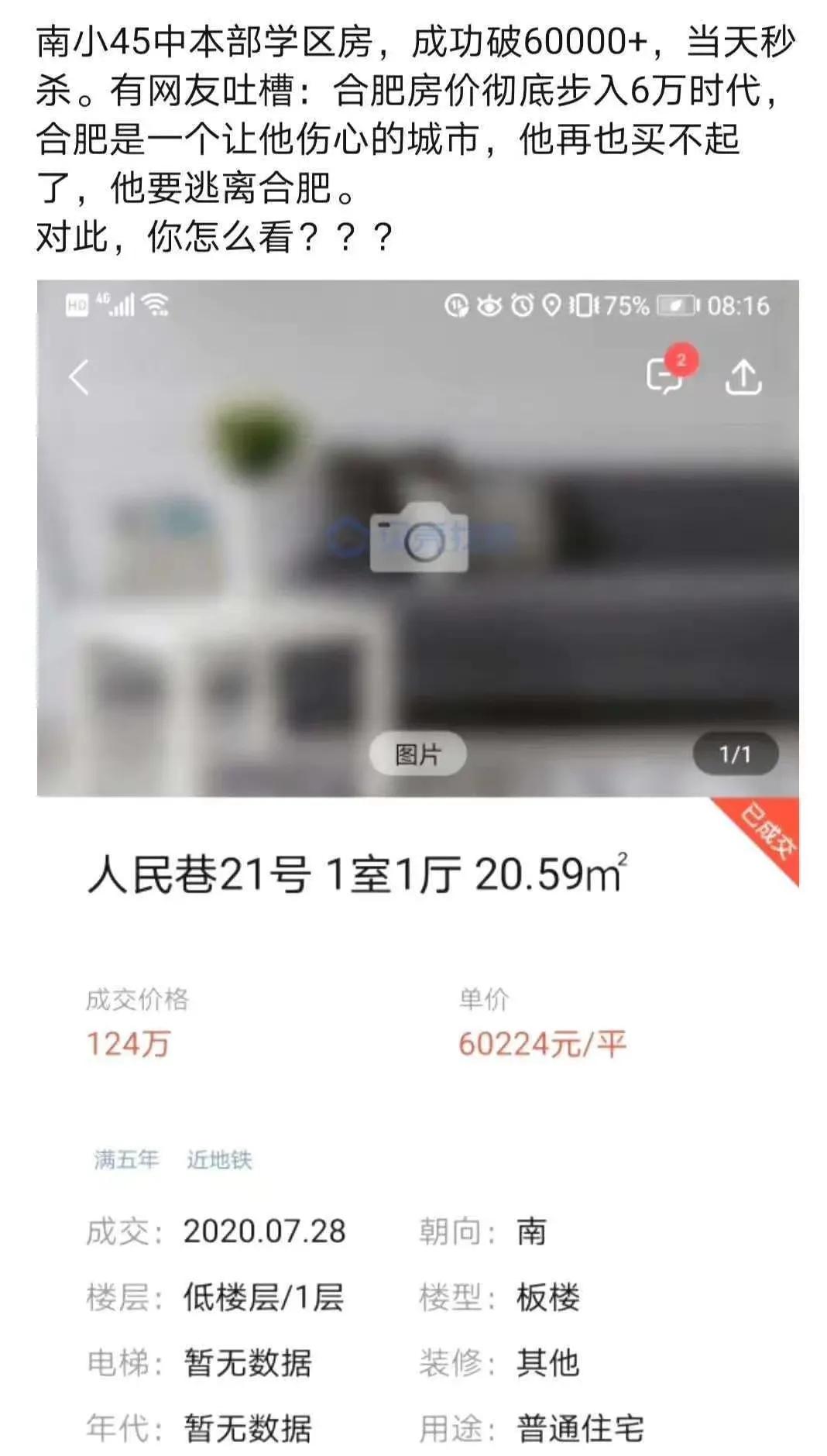Click the HD VoLTE indicator icon
Screen dimensions: 827x1456
(x=76, y=305)
